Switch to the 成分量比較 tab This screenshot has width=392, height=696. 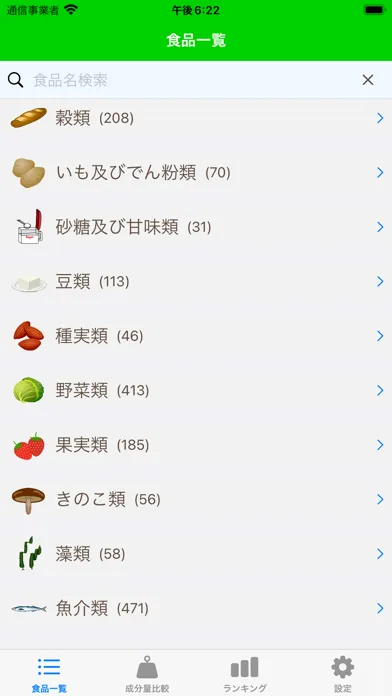tap(147, 674)
